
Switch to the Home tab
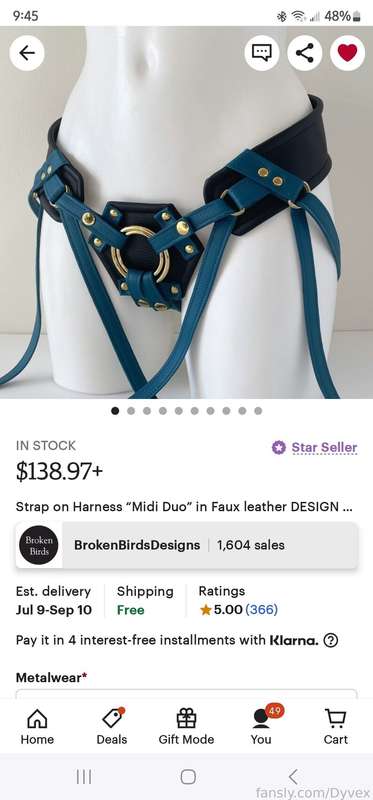pos(37,727)
